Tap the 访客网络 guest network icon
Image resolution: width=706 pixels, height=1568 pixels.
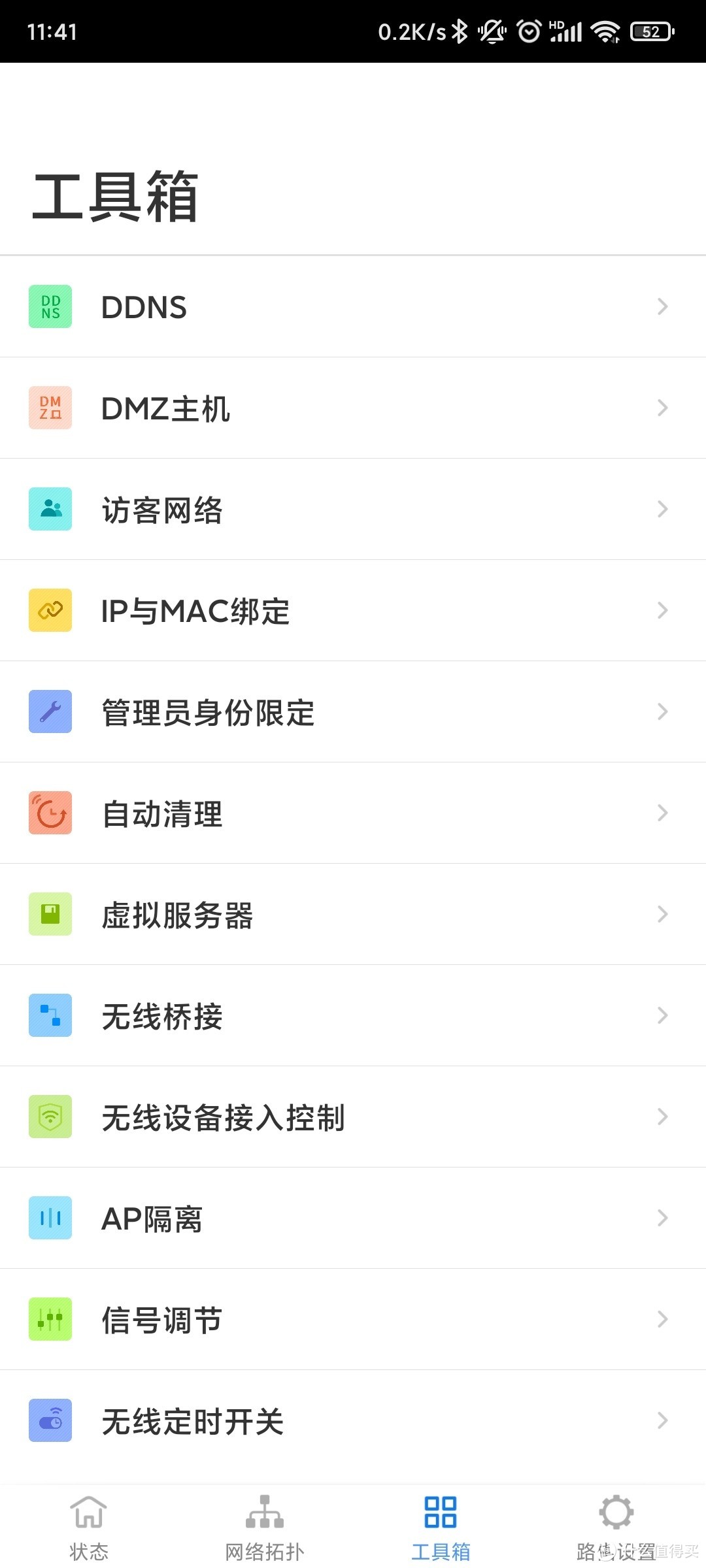point(50,508)
